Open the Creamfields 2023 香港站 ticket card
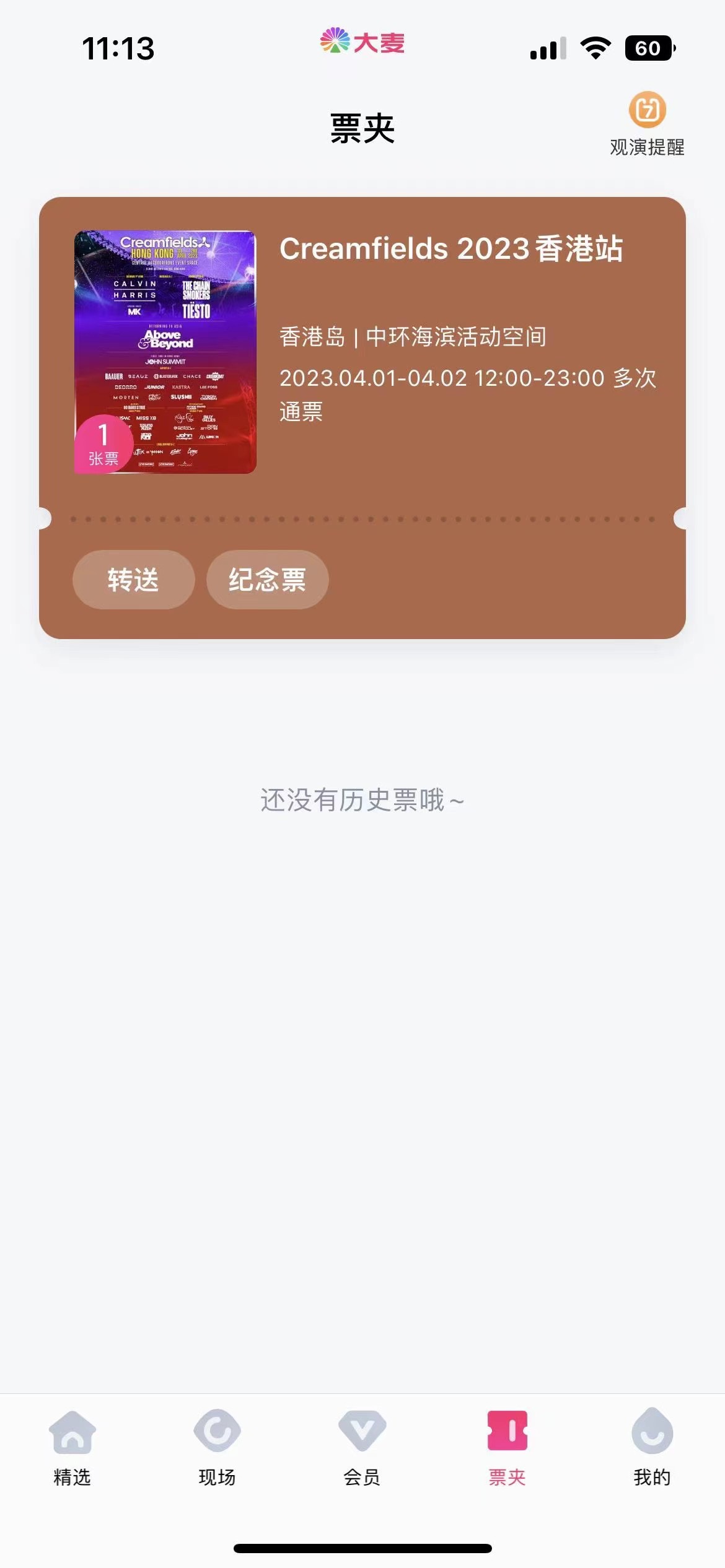This screenshot has width=725, height=1568. coord(362,353)
